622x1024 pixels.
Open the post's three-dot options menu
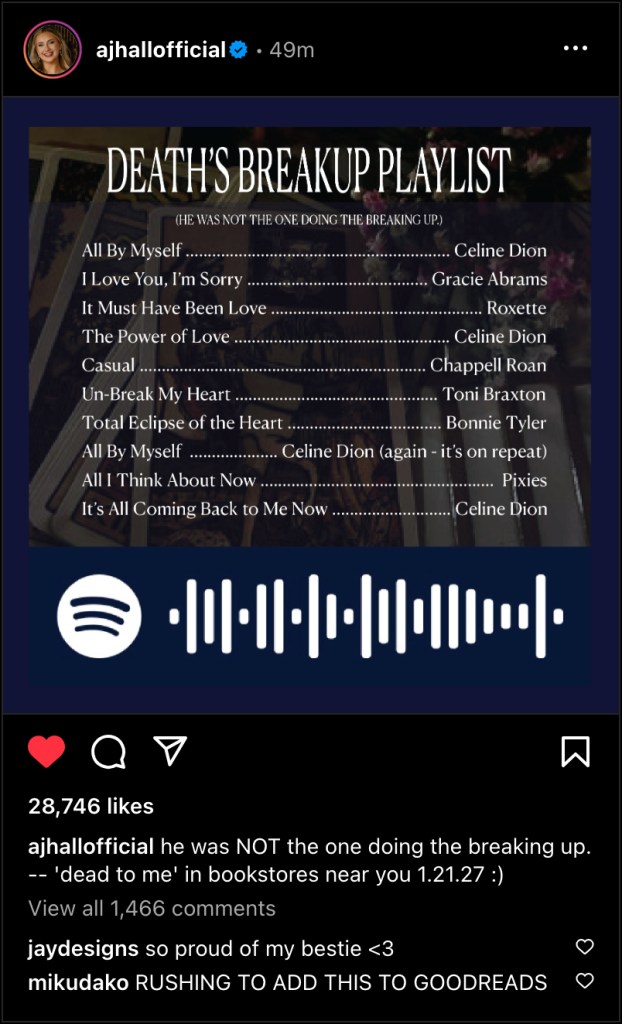[576, 48]
